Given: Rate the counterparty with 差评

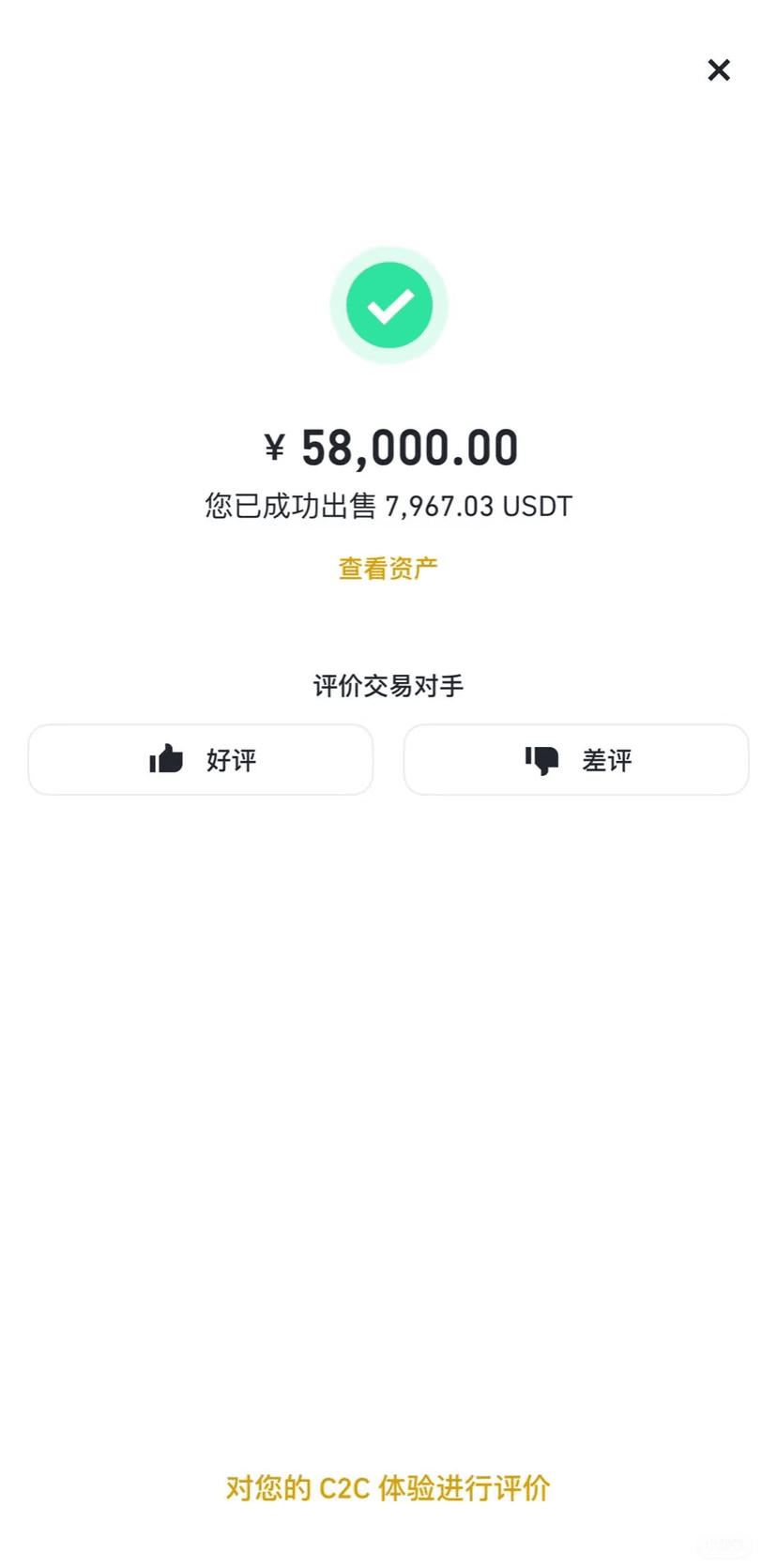Looking at the screenshot, I should [x=576, y=760].
